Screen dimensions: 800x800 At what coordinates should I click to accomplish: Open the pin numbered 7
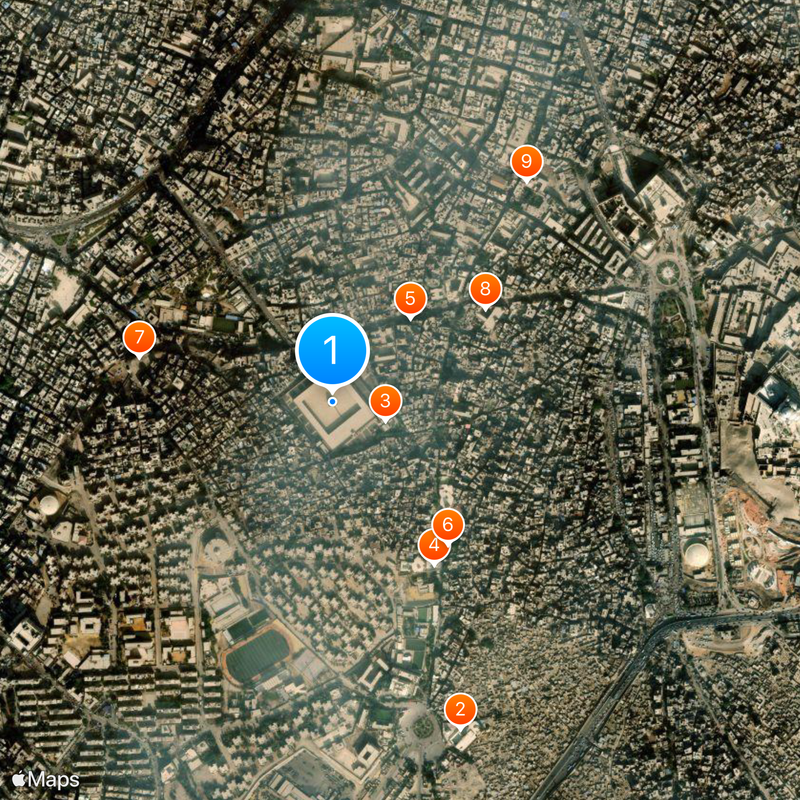click(139, 337)
